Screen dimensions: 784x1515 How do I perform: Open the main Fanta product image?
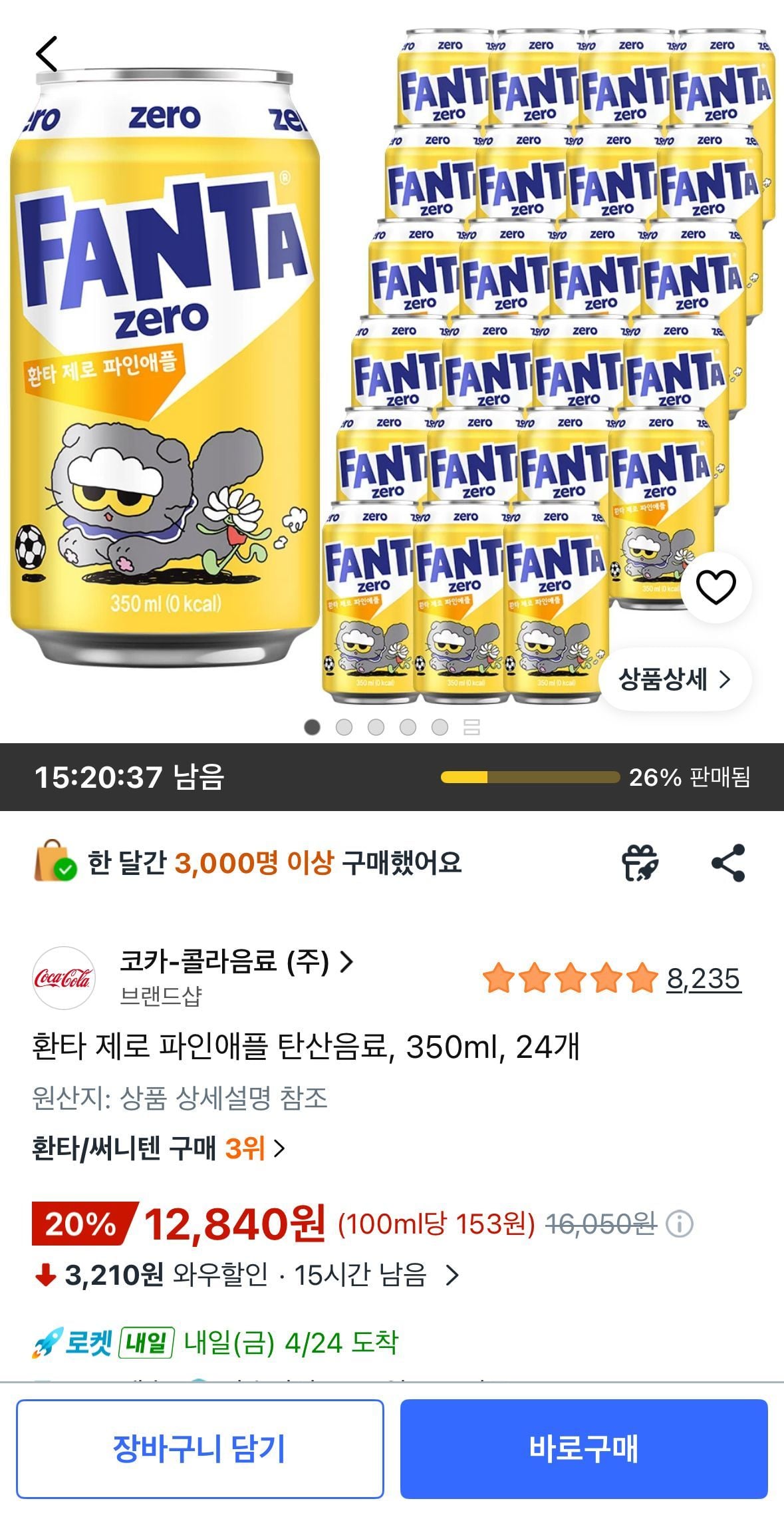[392, 366]
